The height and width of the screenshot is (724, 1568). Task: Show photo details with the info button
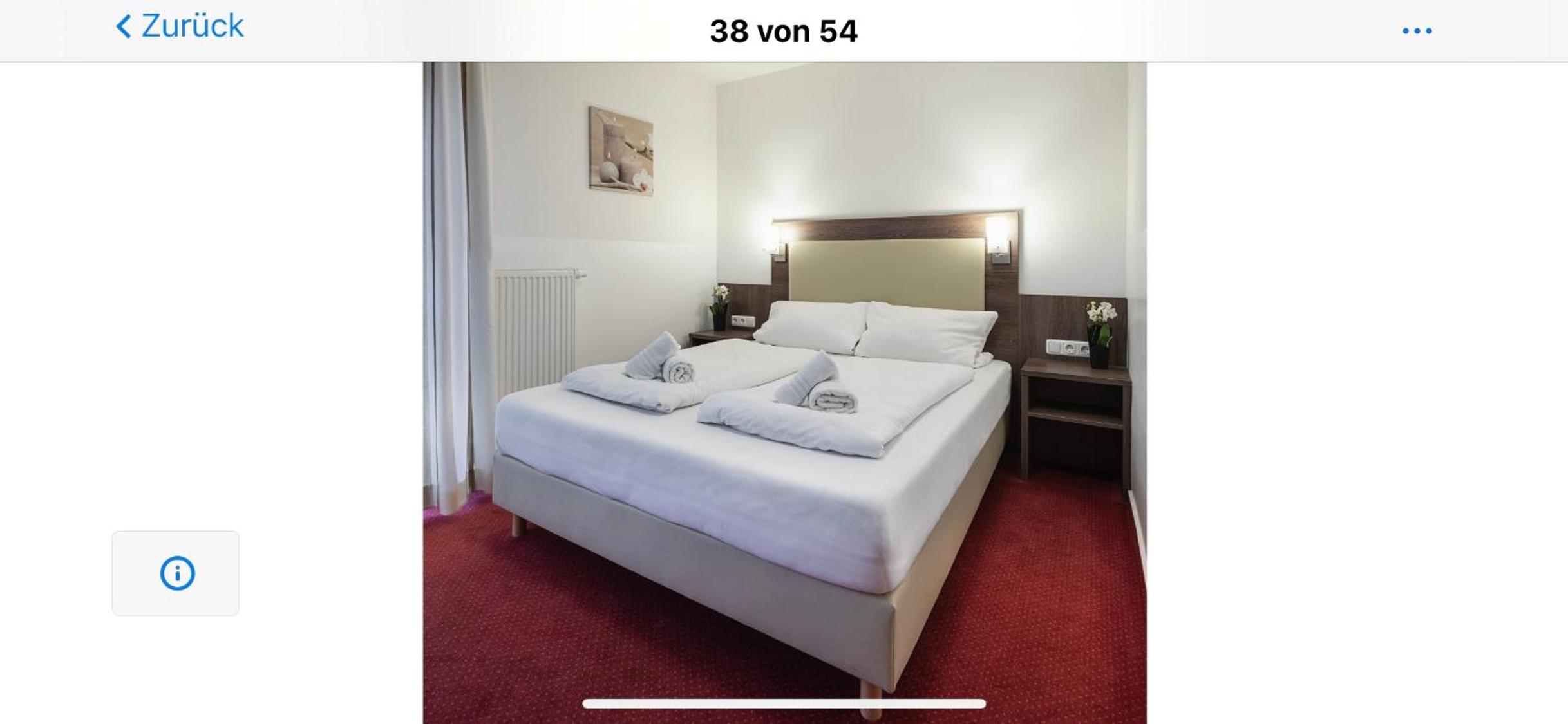[176, 573]
